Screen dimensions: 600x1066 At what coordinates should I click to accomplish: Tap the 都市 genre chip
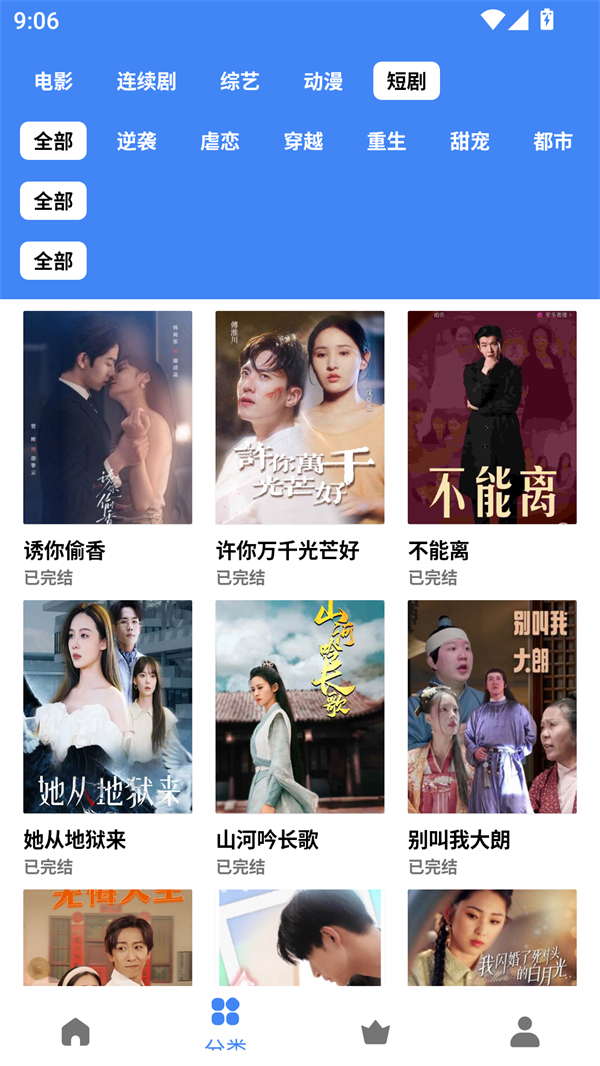[552, 141]
